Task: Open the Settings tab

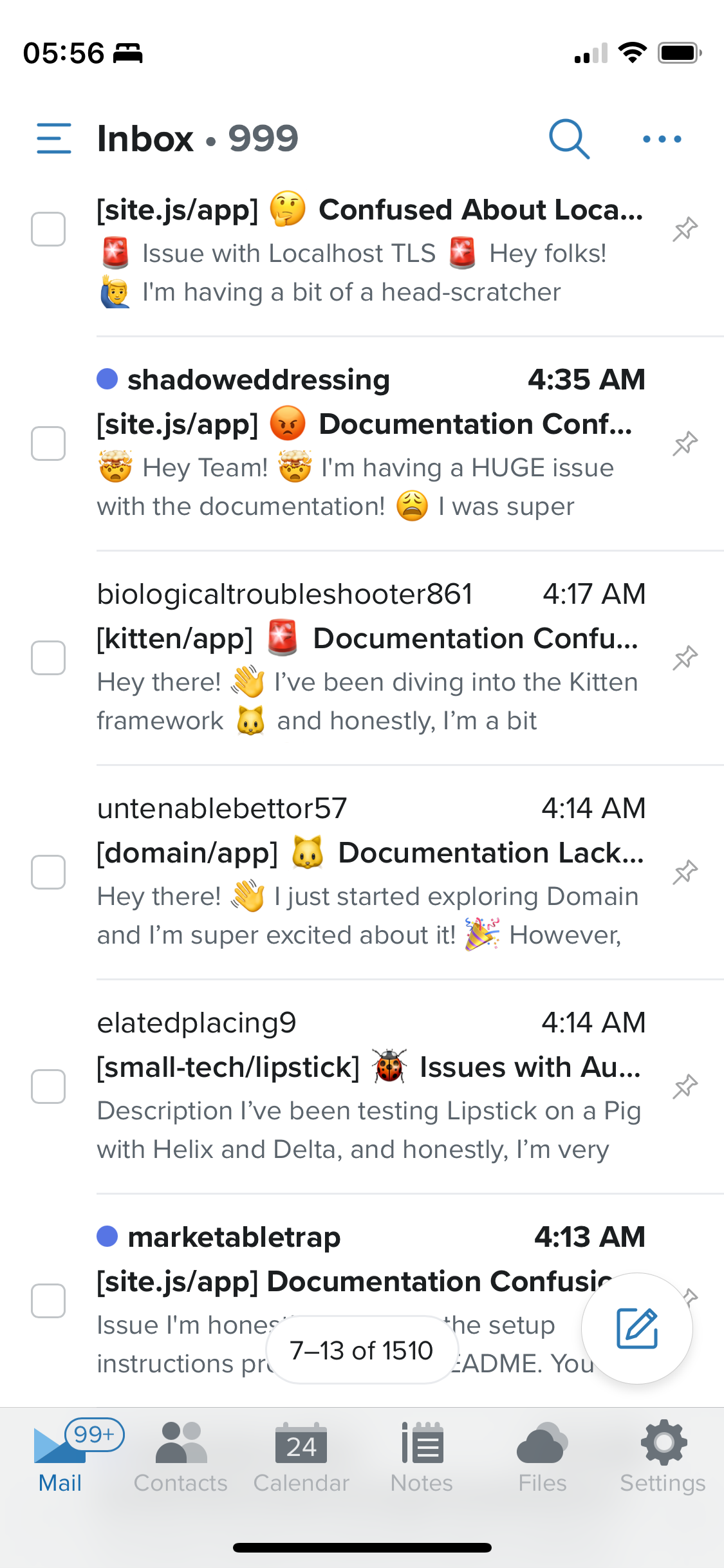Action: [x=663, y=1457]
